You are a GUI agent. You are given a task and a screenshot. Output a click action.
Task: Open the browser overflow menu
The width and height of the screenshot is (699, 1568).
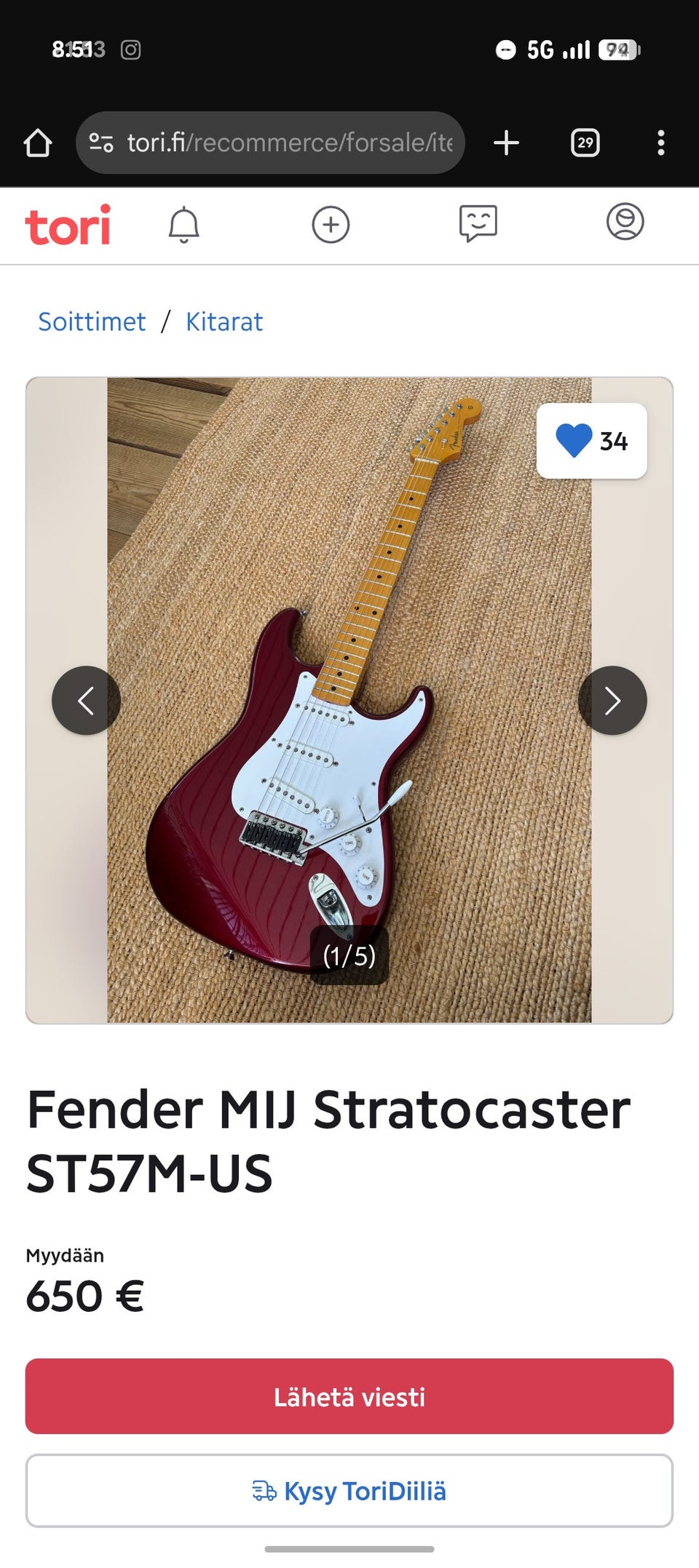[660, 143]
